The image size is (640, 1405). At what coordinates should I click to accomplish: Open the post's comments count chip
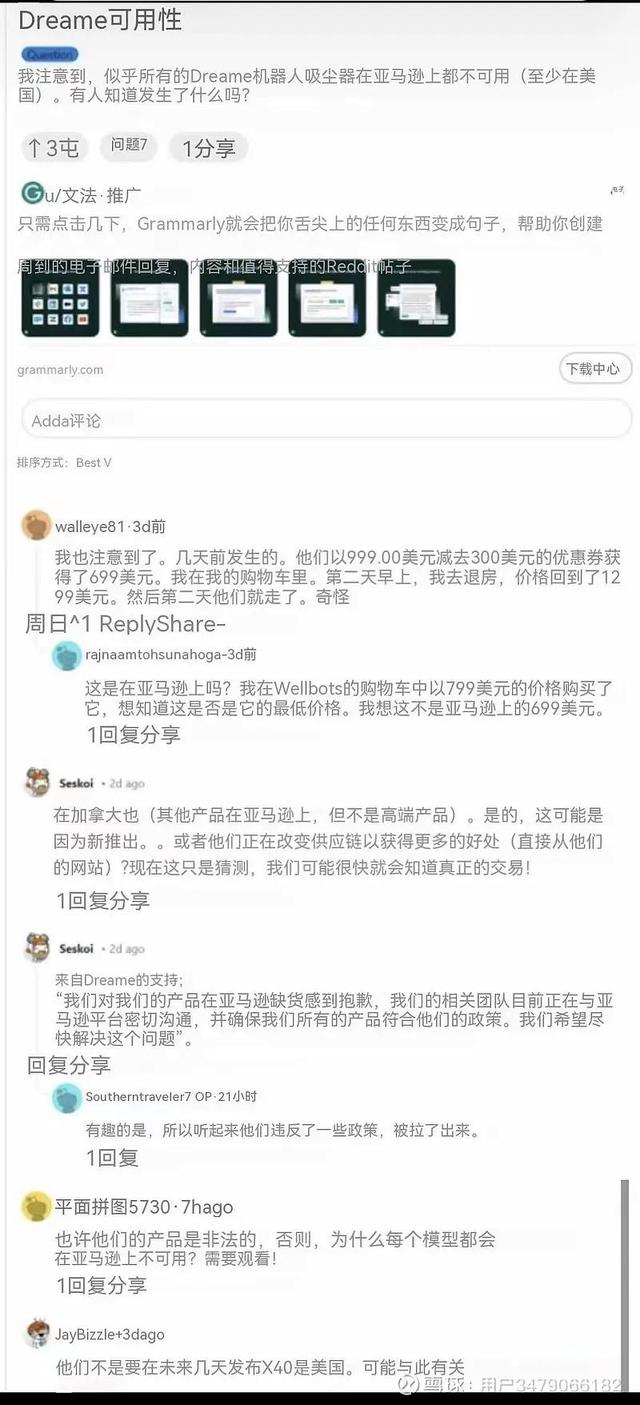point(129,146)
